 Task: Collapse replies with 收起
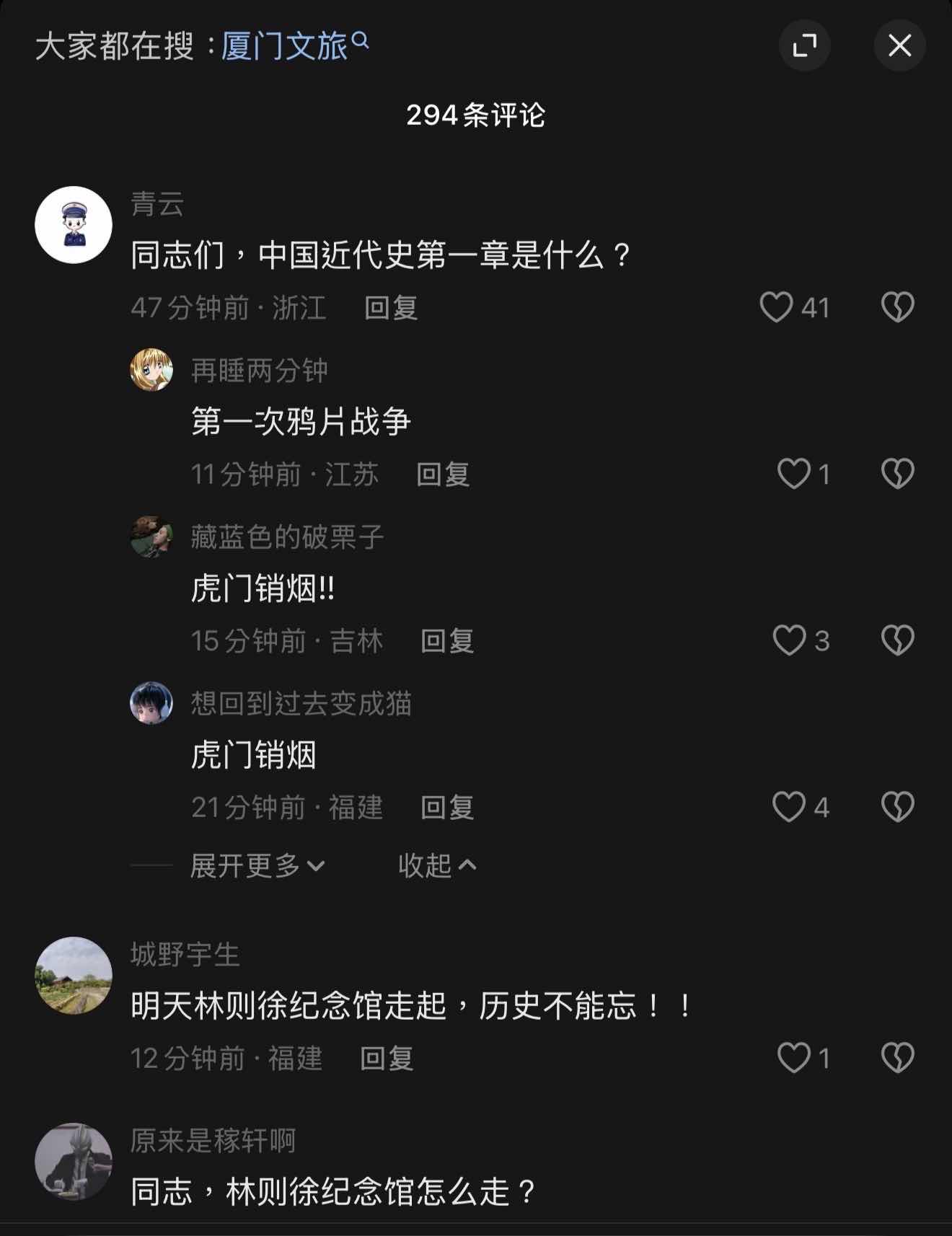pyautogui.click(x=437, y=865)
